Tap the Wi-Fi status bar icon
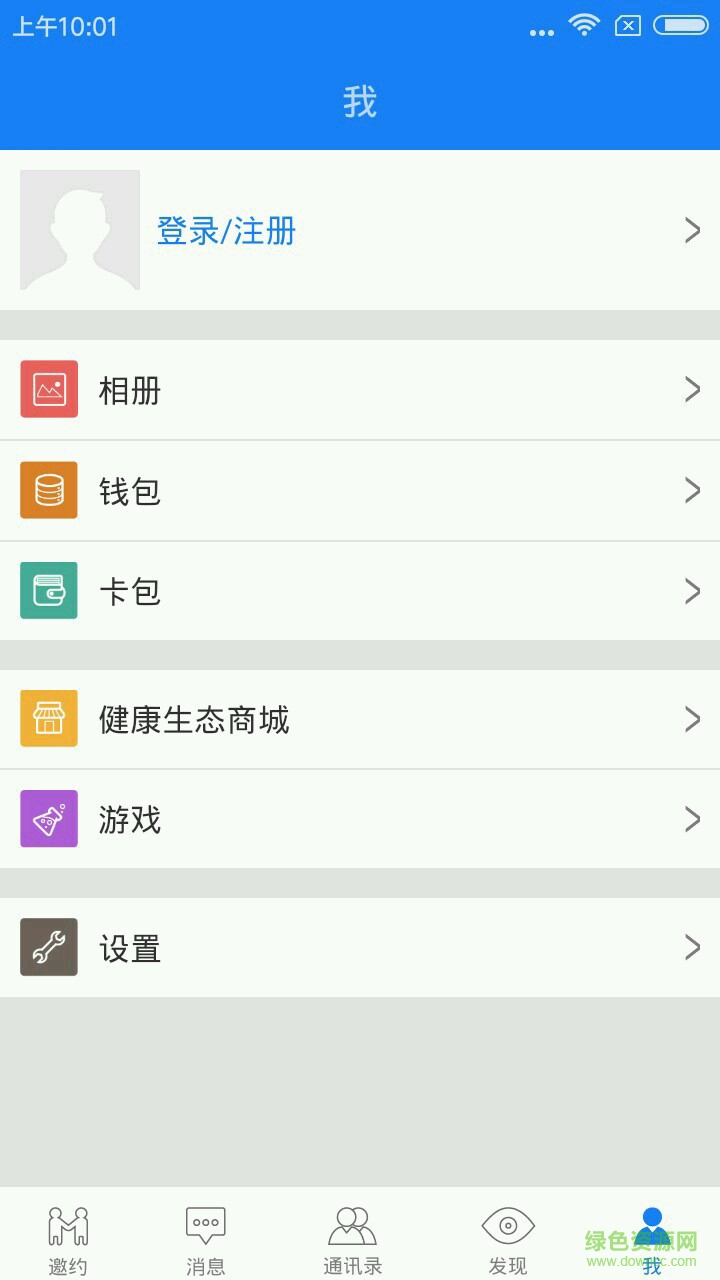 click(585, 26)
